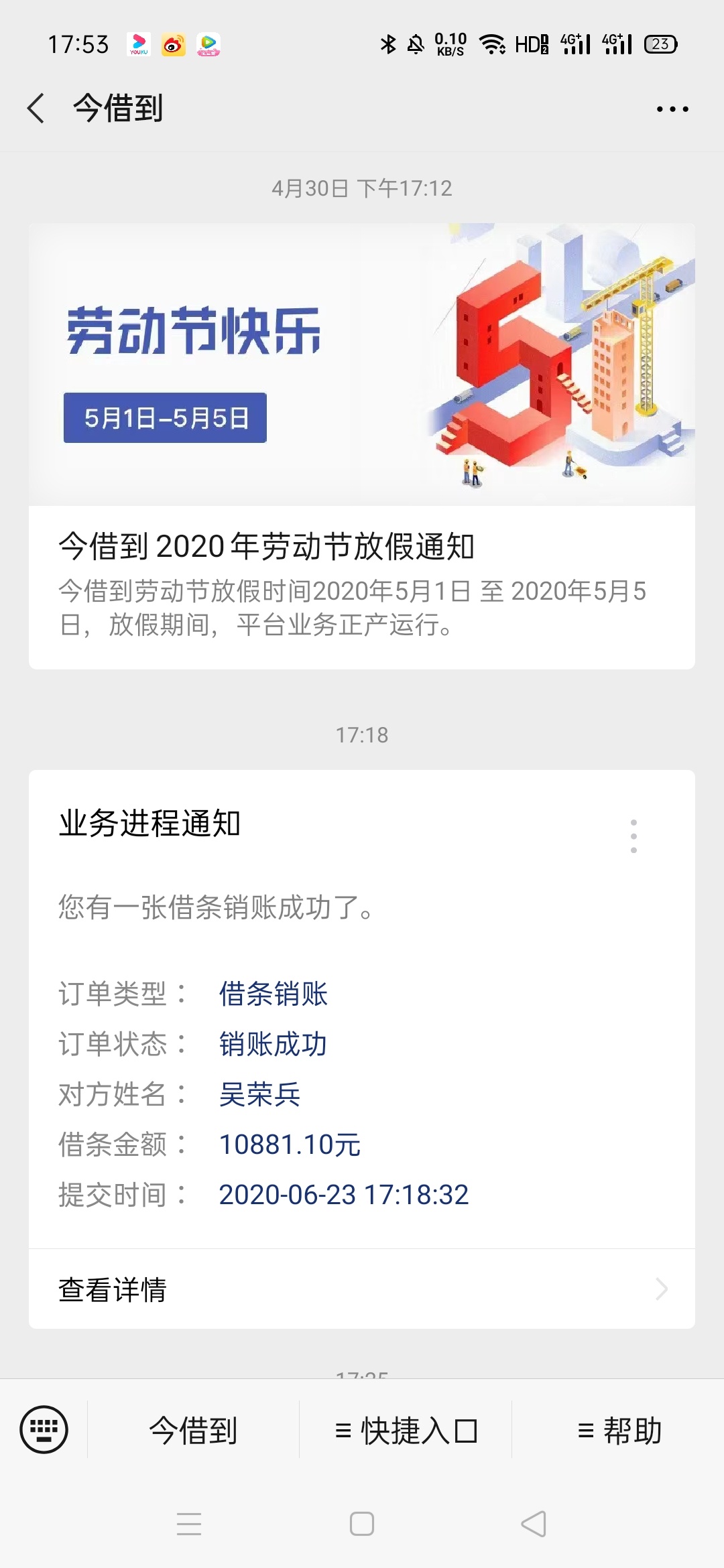Image resolution: width=724 pixels, height=1568 pixels.
Task: Open recent apps from navigation bar
Action: (189, 1524)
